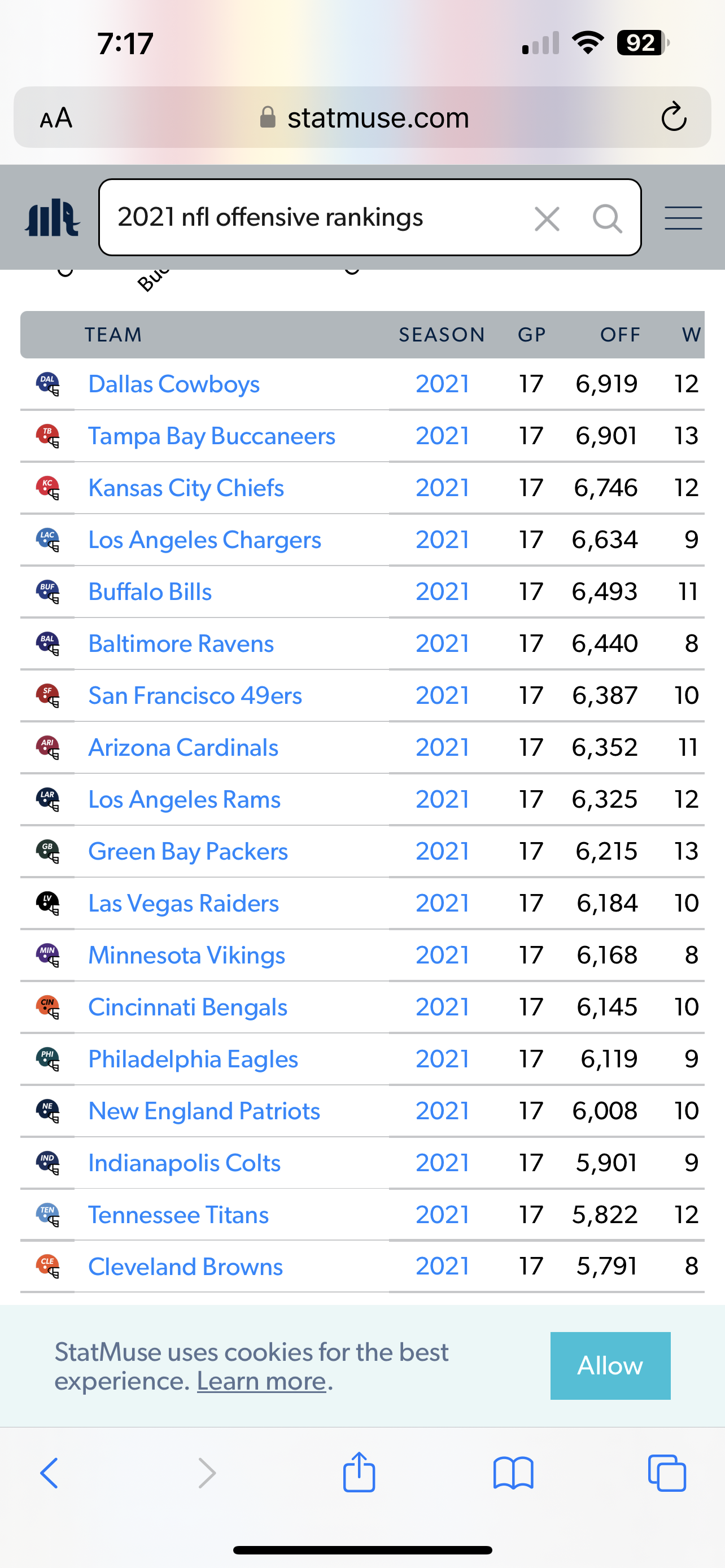The image size is (725, 1568).
Task: Open the Green Bay Packers link
Action: pyautogui.click(x=188, y=851)
